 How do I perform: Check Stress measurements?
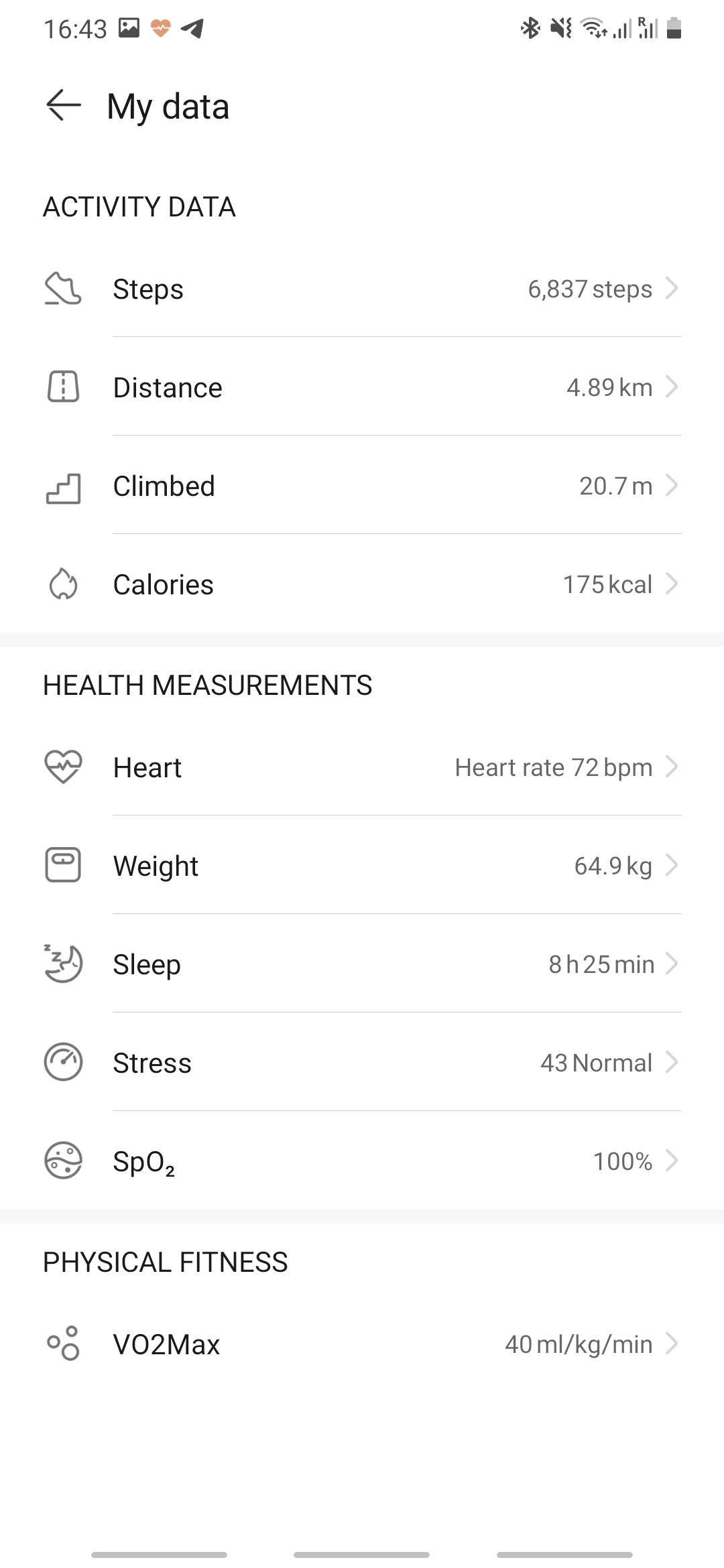(x=362, y=1063)
